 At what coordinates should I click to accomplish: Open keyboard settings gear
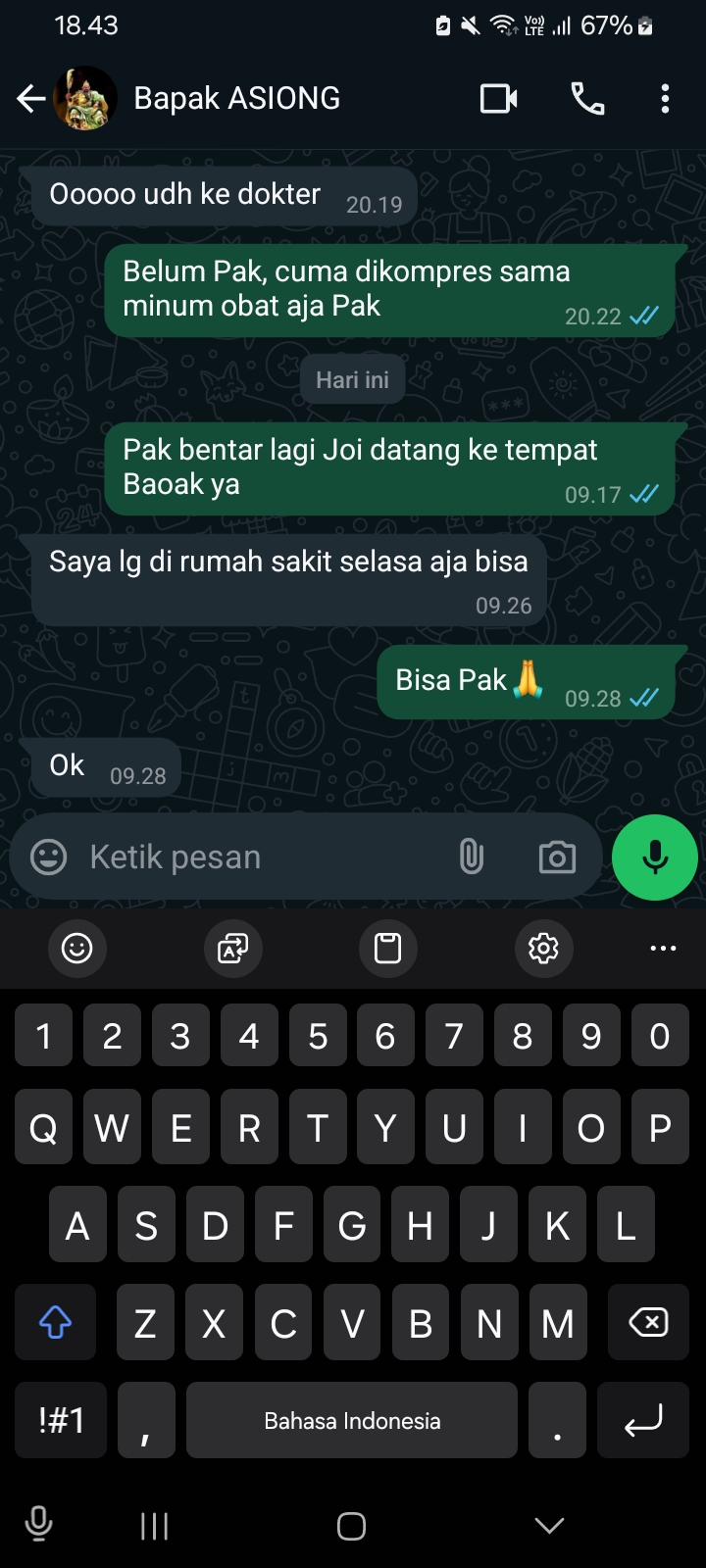[543, 948]
